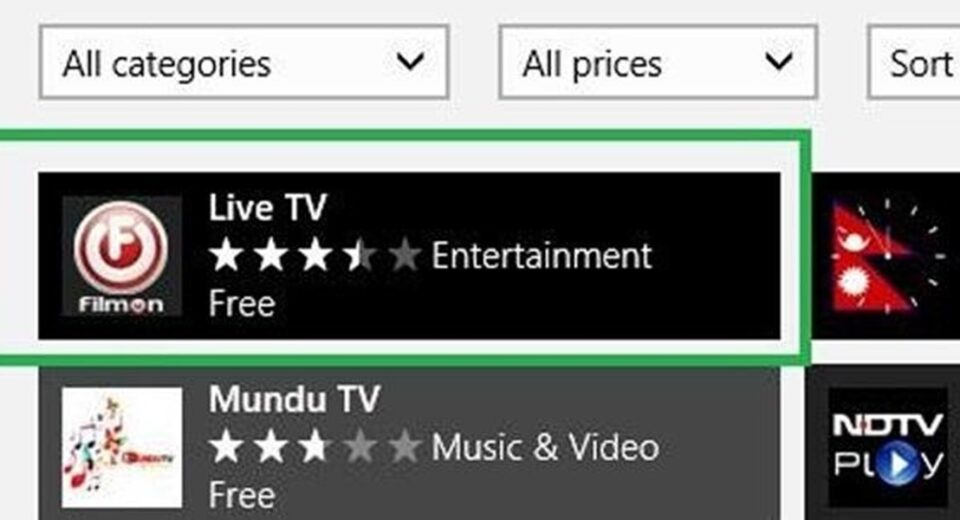Open the All prices dropdown
Screen dimensions: 960x520
657,63
